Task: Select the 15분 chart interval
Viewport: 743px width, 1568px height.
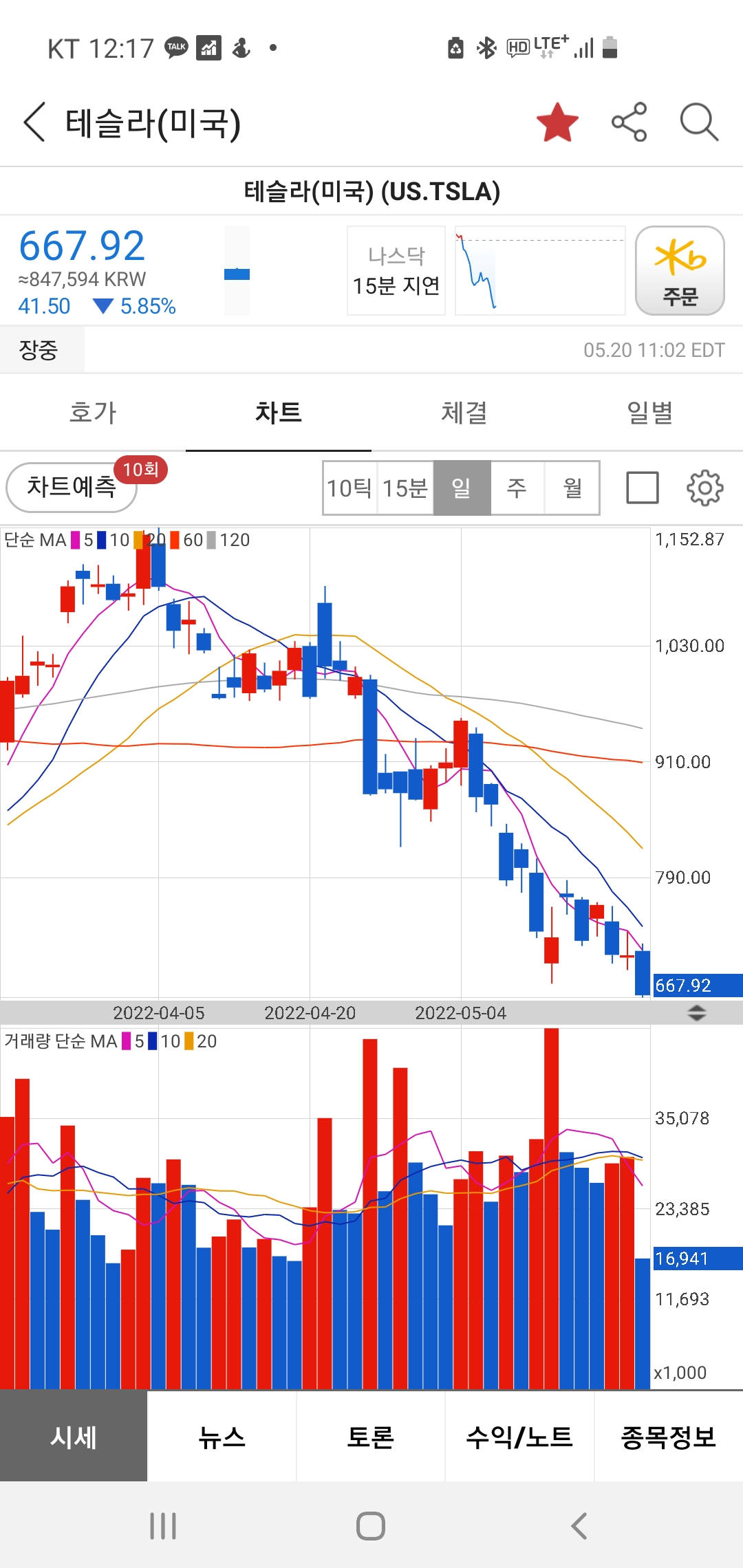Action: click(405, 488)
